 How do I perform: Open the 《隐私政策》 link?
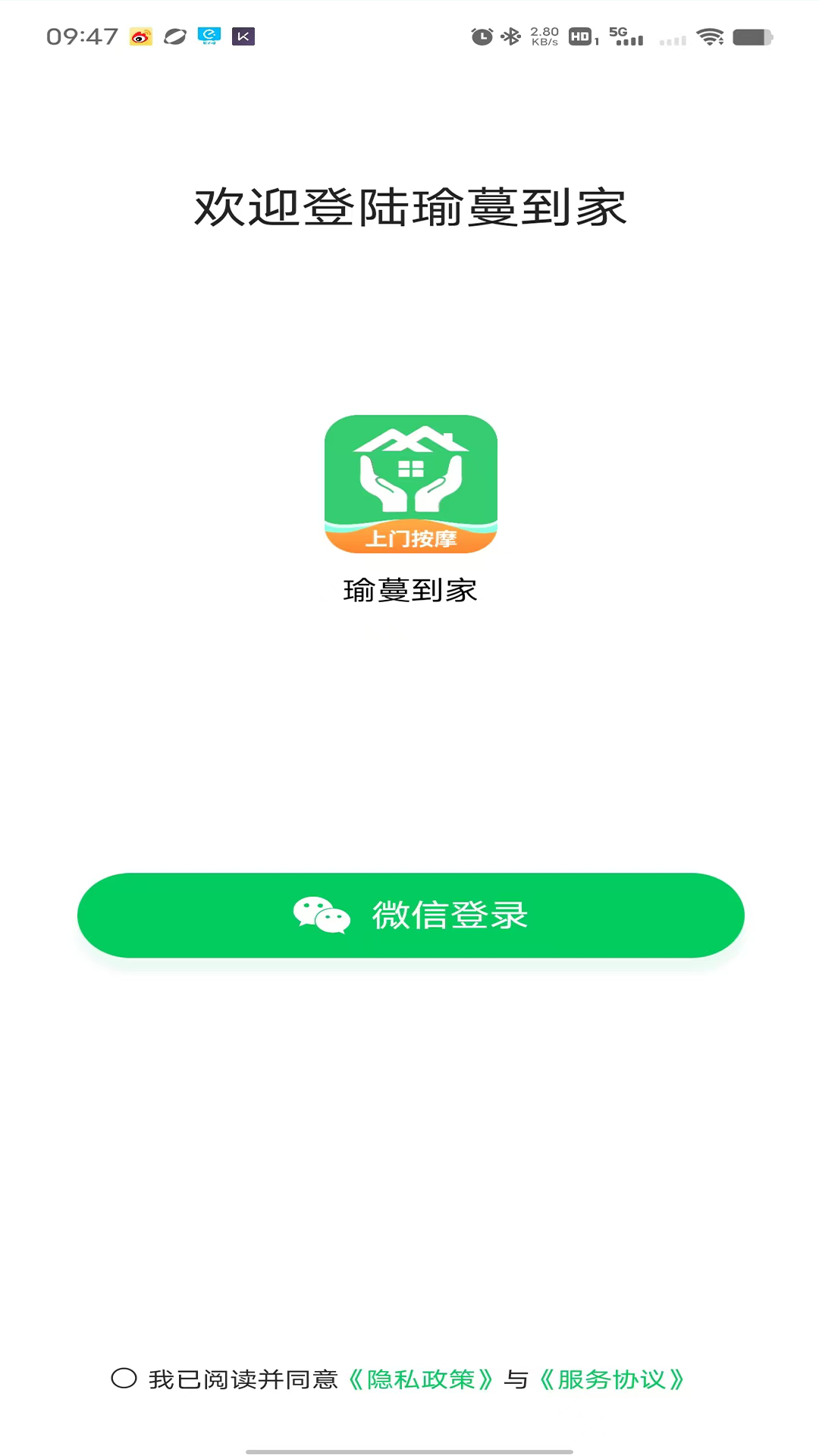pos(421,1379)
